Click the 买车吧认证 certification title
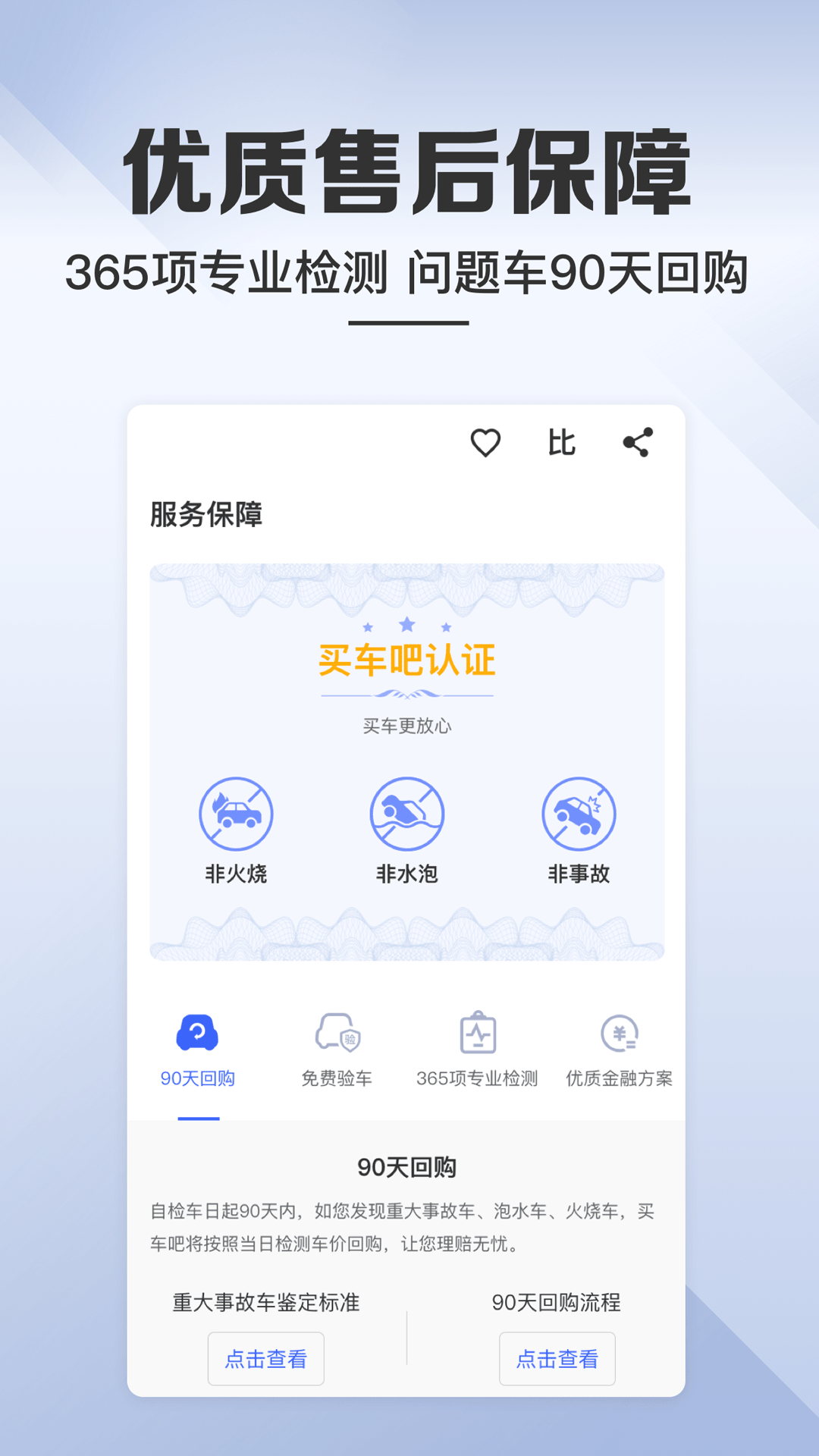This screenshot has width=819, height=1456. pos(408,661)
